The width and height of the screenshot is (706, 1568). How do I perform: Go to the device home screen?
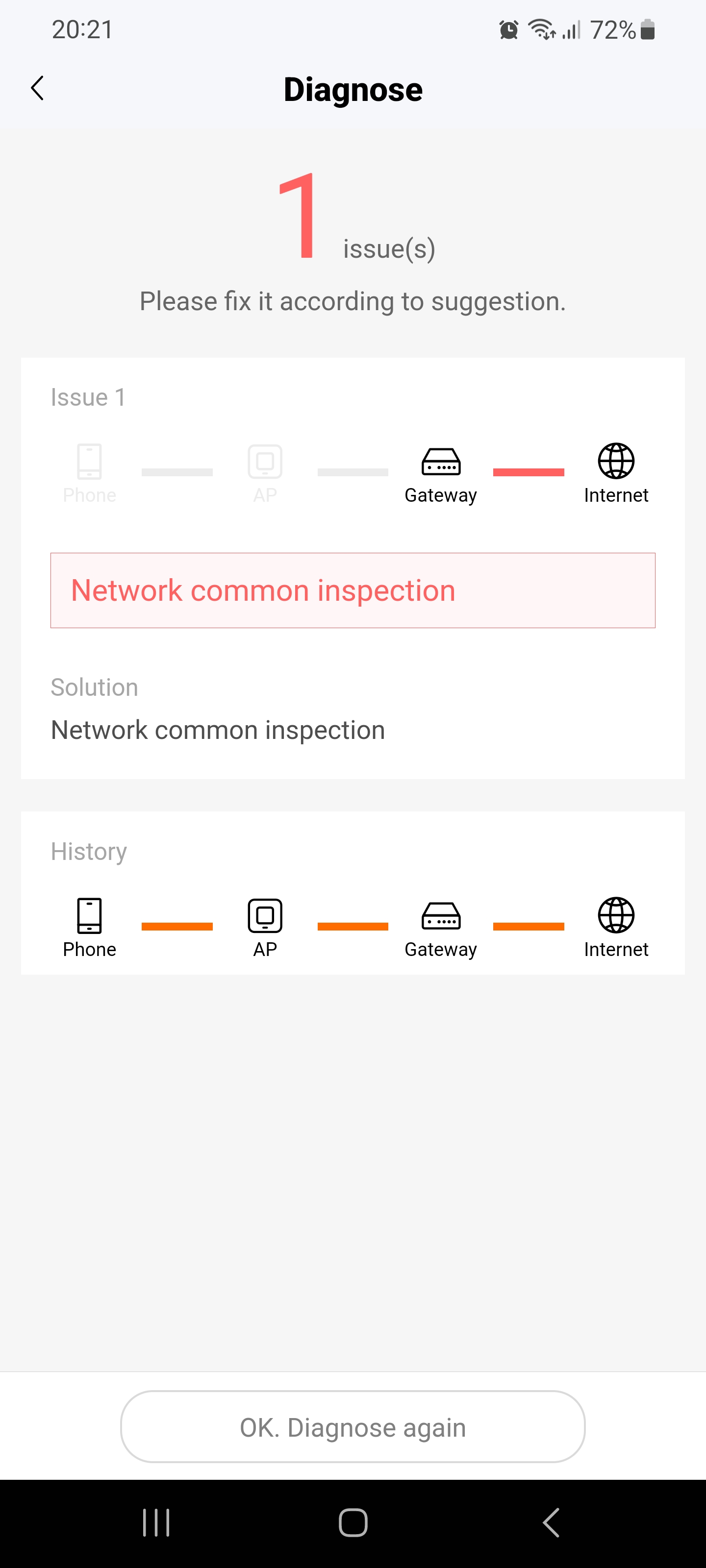point(353,1523)
